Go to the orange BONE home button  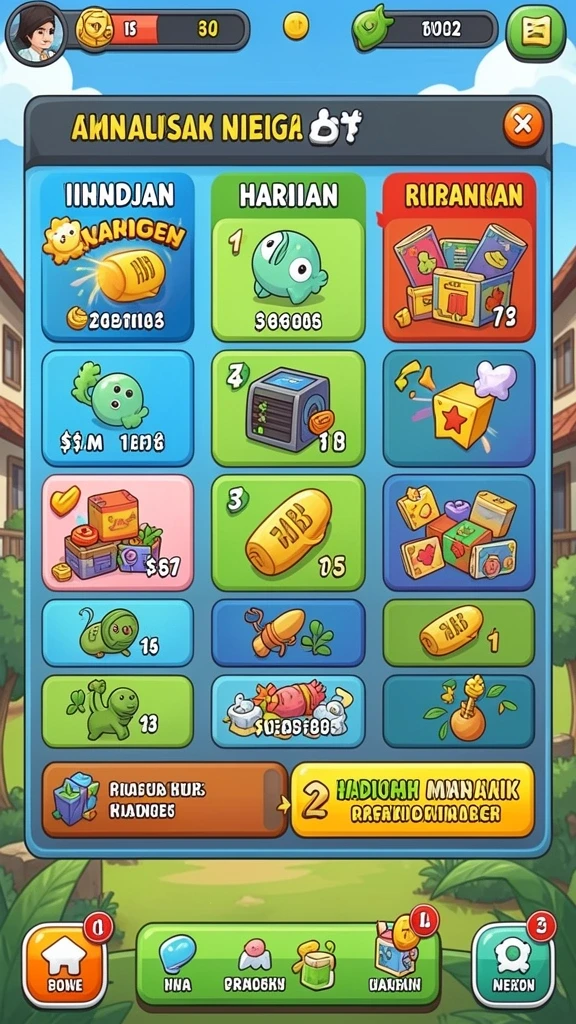[65, 965]
